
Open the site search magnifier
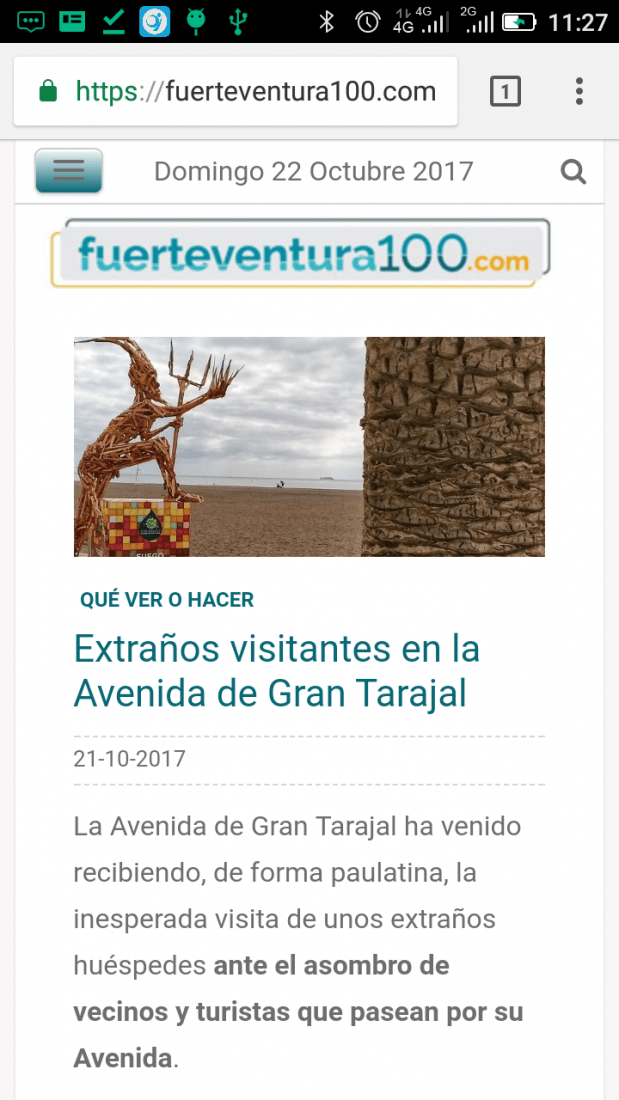(573, 171)
